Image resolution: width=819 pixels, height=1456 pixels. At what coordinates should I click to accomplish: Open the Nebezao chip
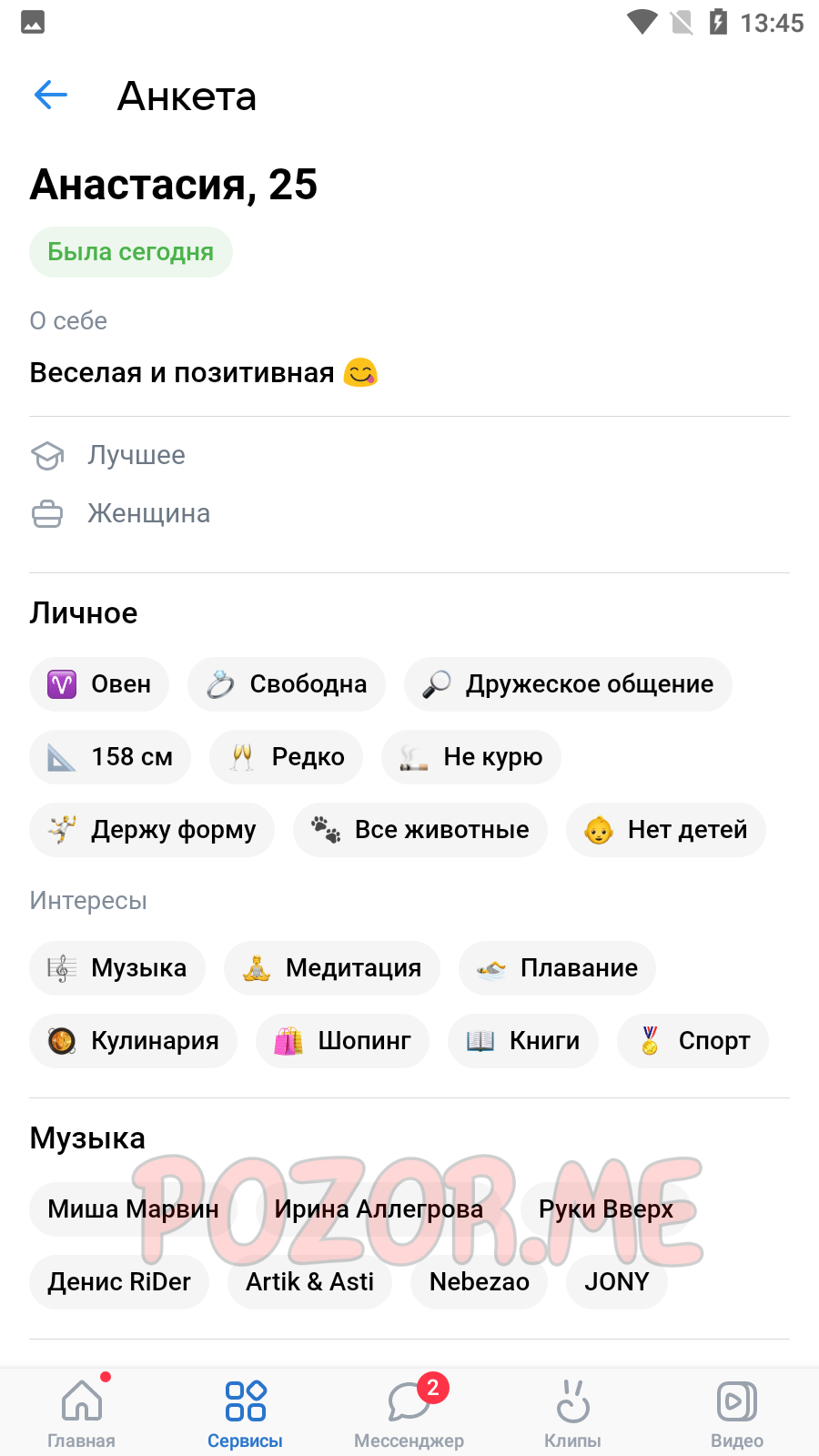click(x=480, y=1282)
